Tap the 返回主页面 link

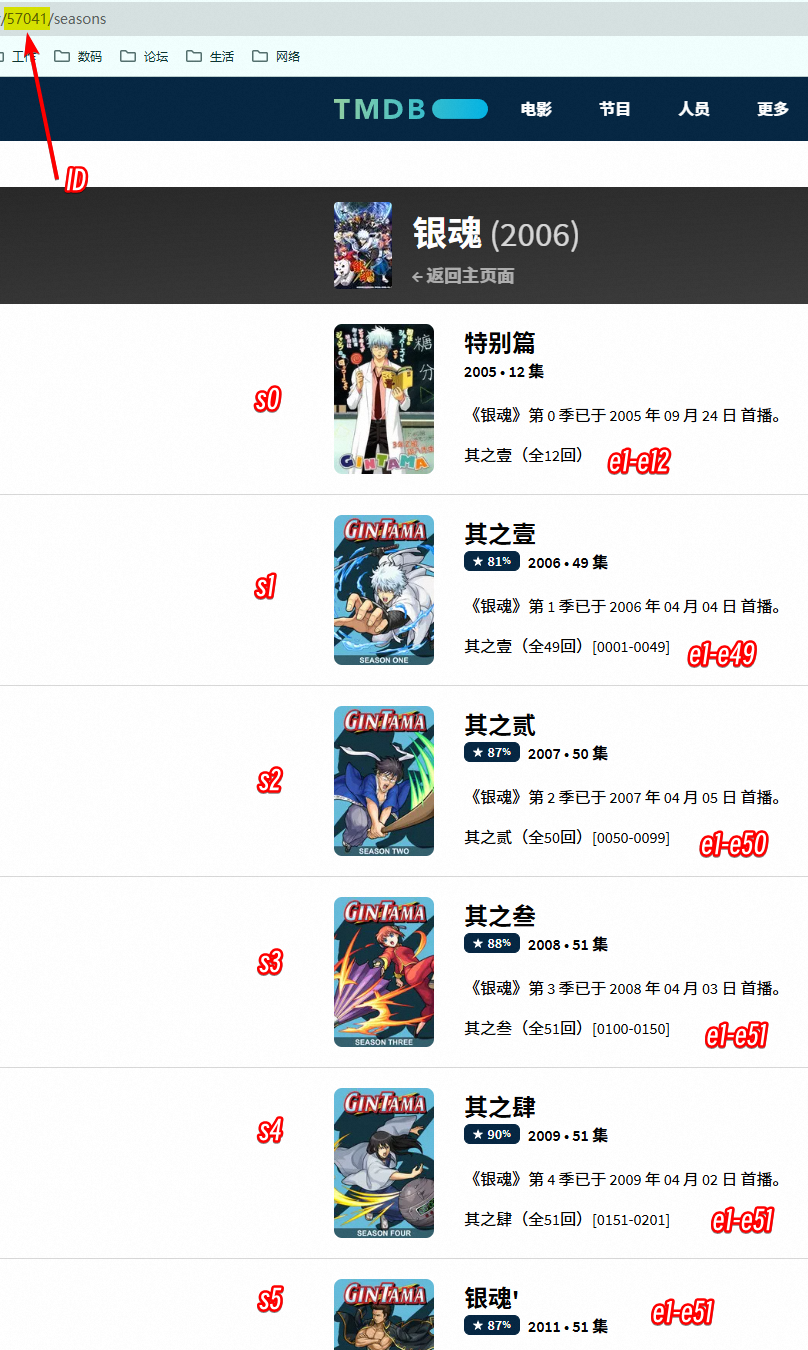(x=464, y=276)
